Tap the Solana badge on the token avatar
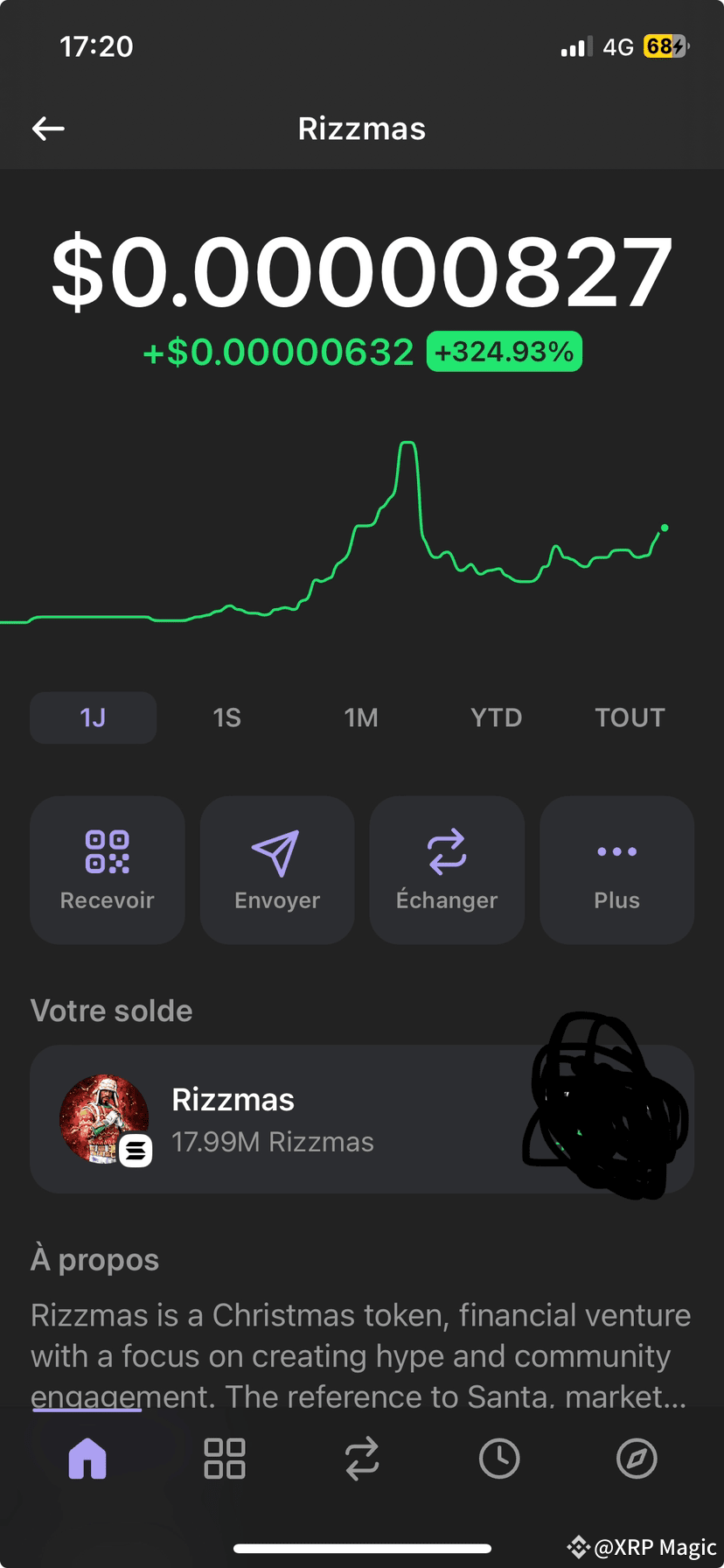 pos(136,1150)
